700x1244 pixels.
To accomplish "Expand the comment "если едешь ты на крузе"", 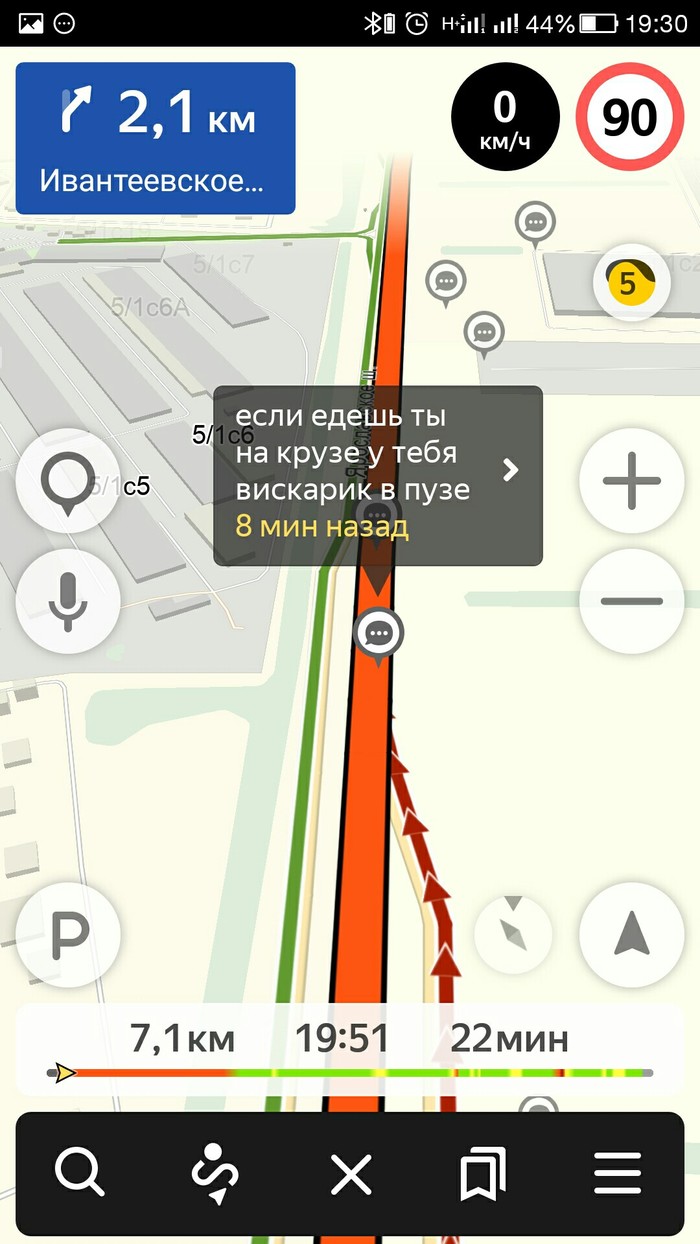I will tap(378, 475).
